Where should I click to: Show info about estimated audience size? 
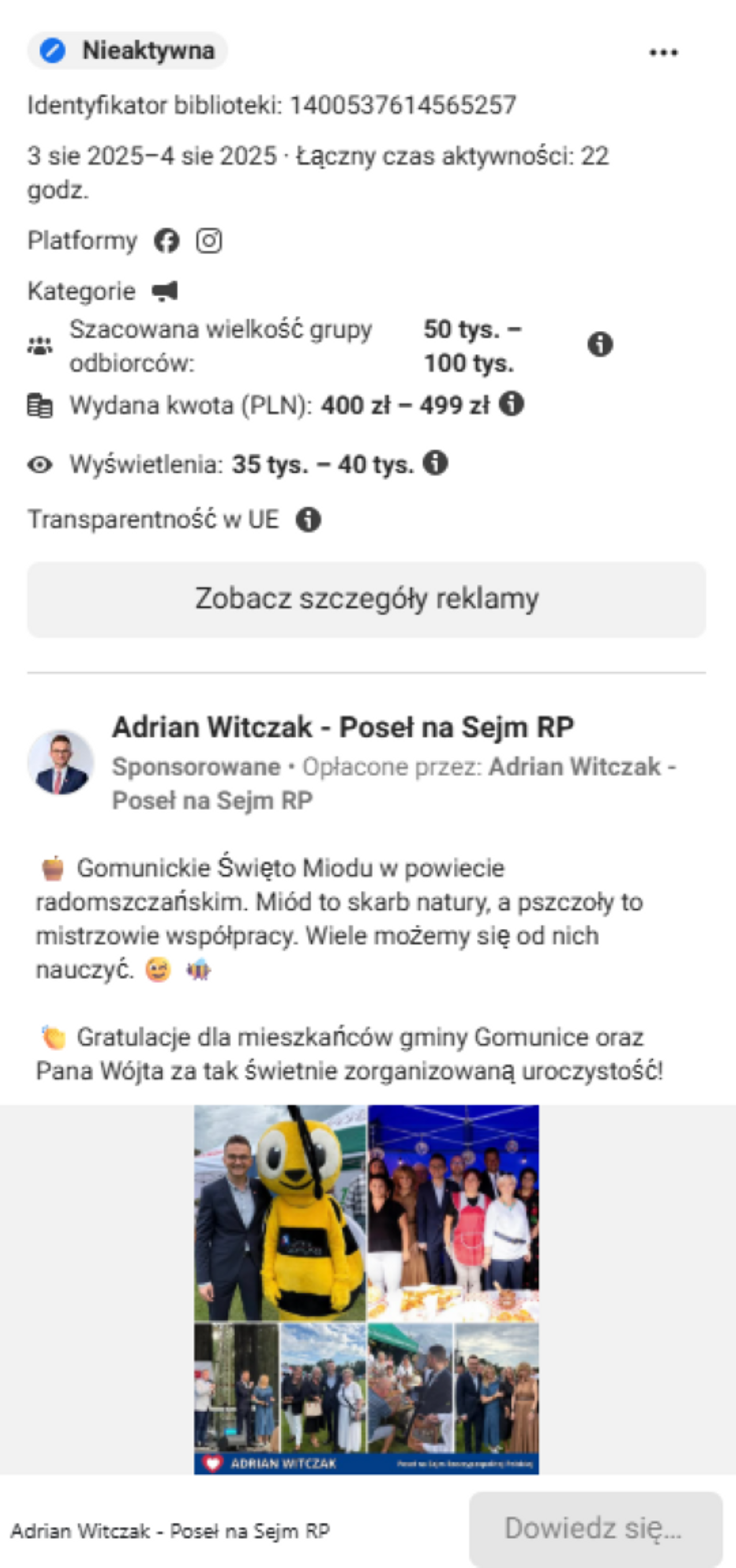click(x=600, y=345)
